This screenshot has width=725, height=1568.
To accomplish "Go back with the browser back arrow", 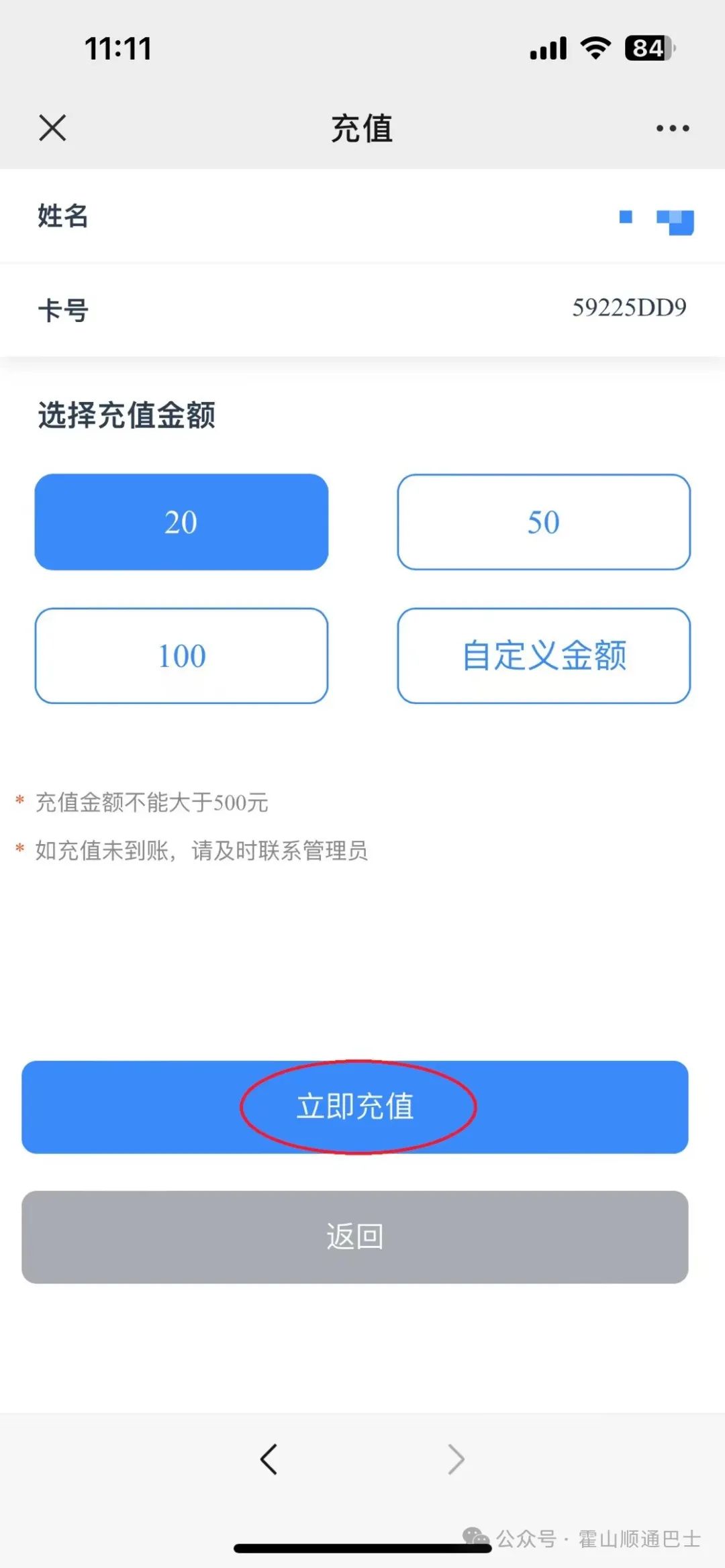I will click(269, 1459).
